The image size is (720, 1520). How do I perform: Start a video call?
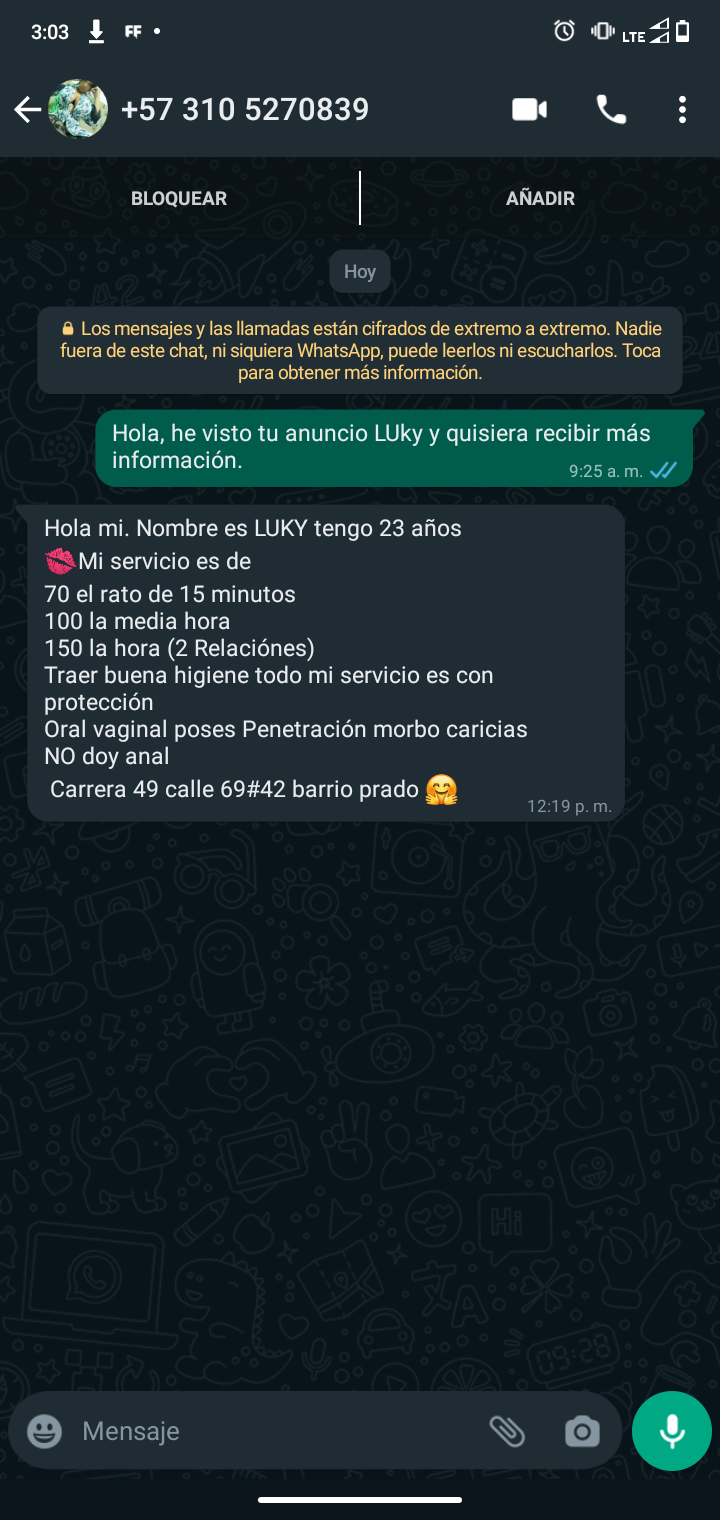529,109
